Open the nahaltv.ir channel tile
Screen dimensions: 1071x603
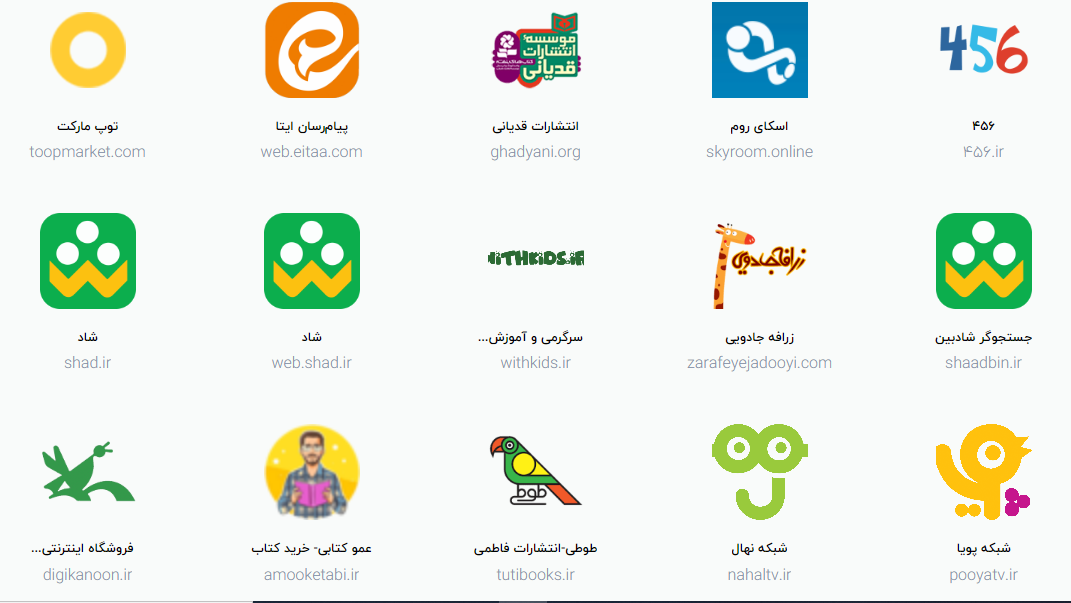coord(760,472)
